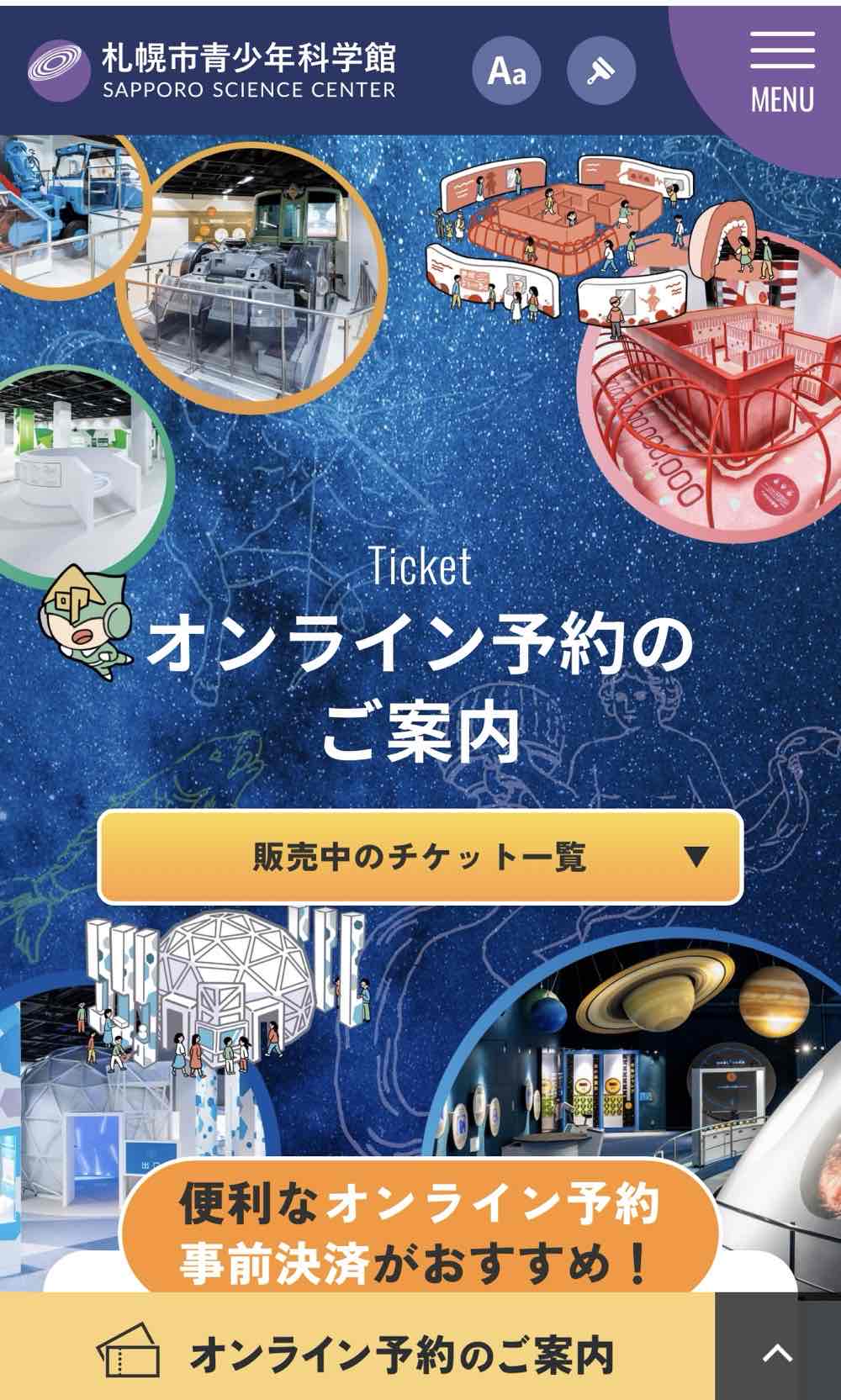Viewport: 841px width, 1400px height.
Task: Go to the Sapporo Science Center home logo
Action: 212,71
